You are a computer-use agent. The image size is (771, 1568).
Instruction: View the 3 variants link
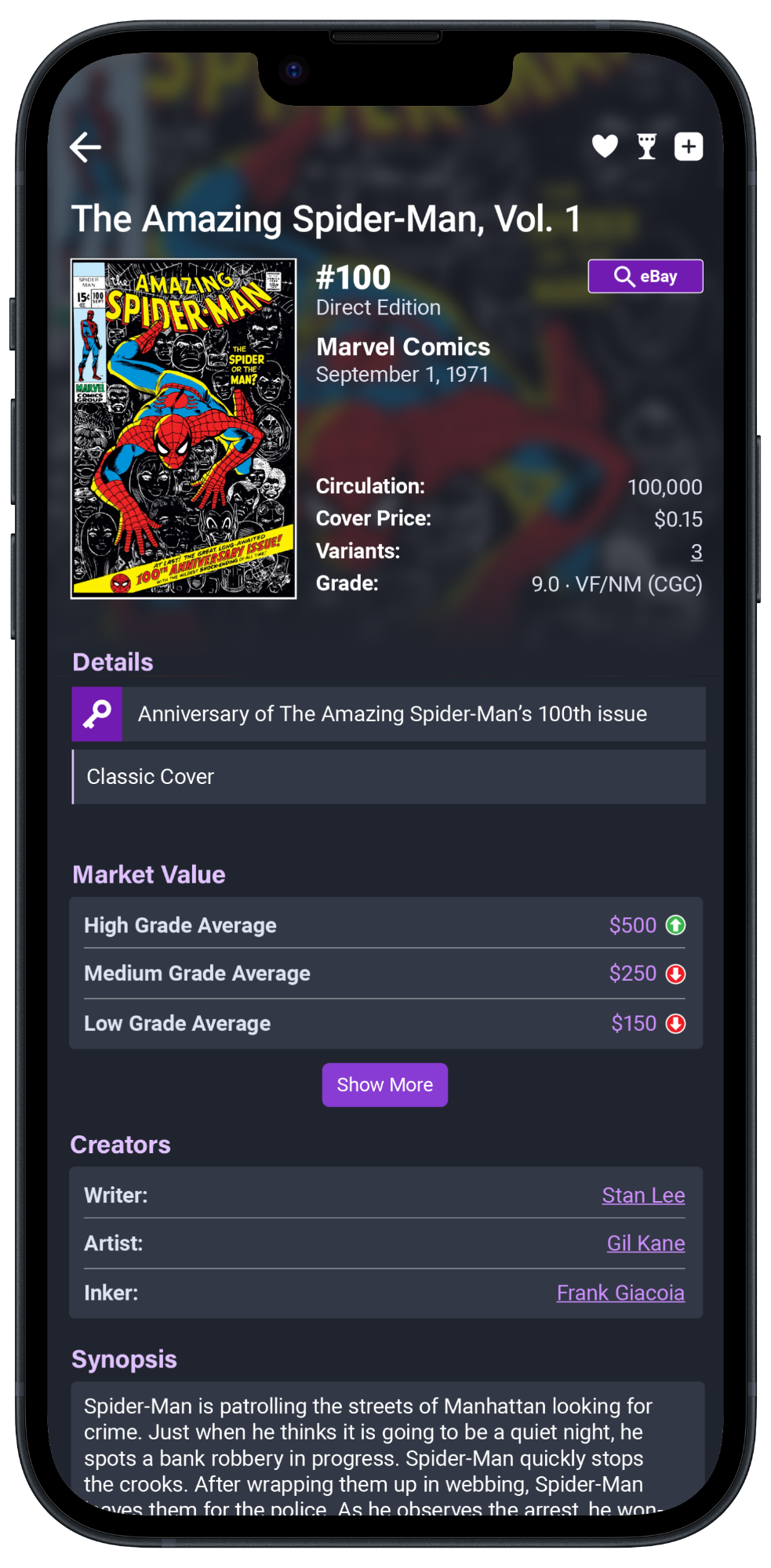pos(696,552)
